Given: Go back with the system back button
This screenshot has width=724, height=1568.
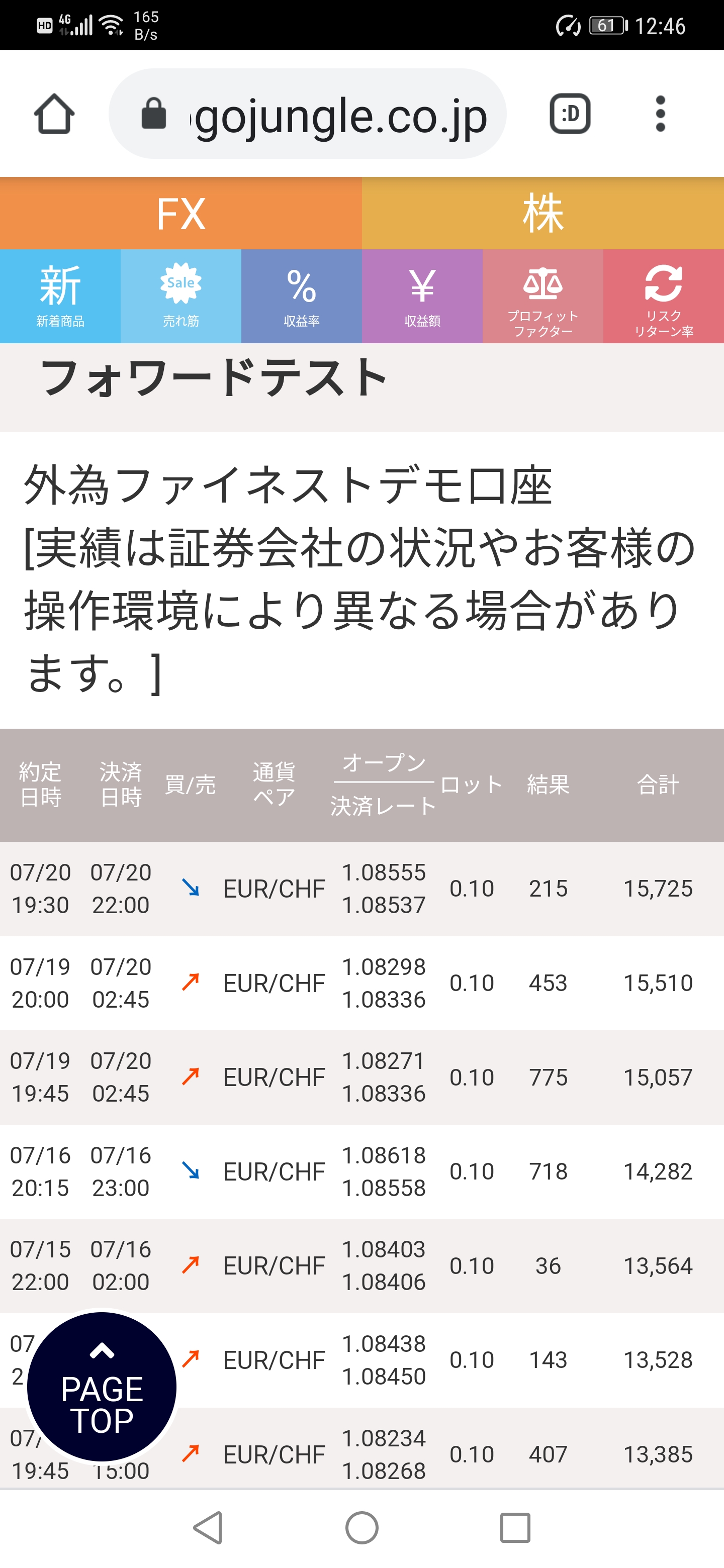Looking at the screenshot, I should [x=208, y=1527].
